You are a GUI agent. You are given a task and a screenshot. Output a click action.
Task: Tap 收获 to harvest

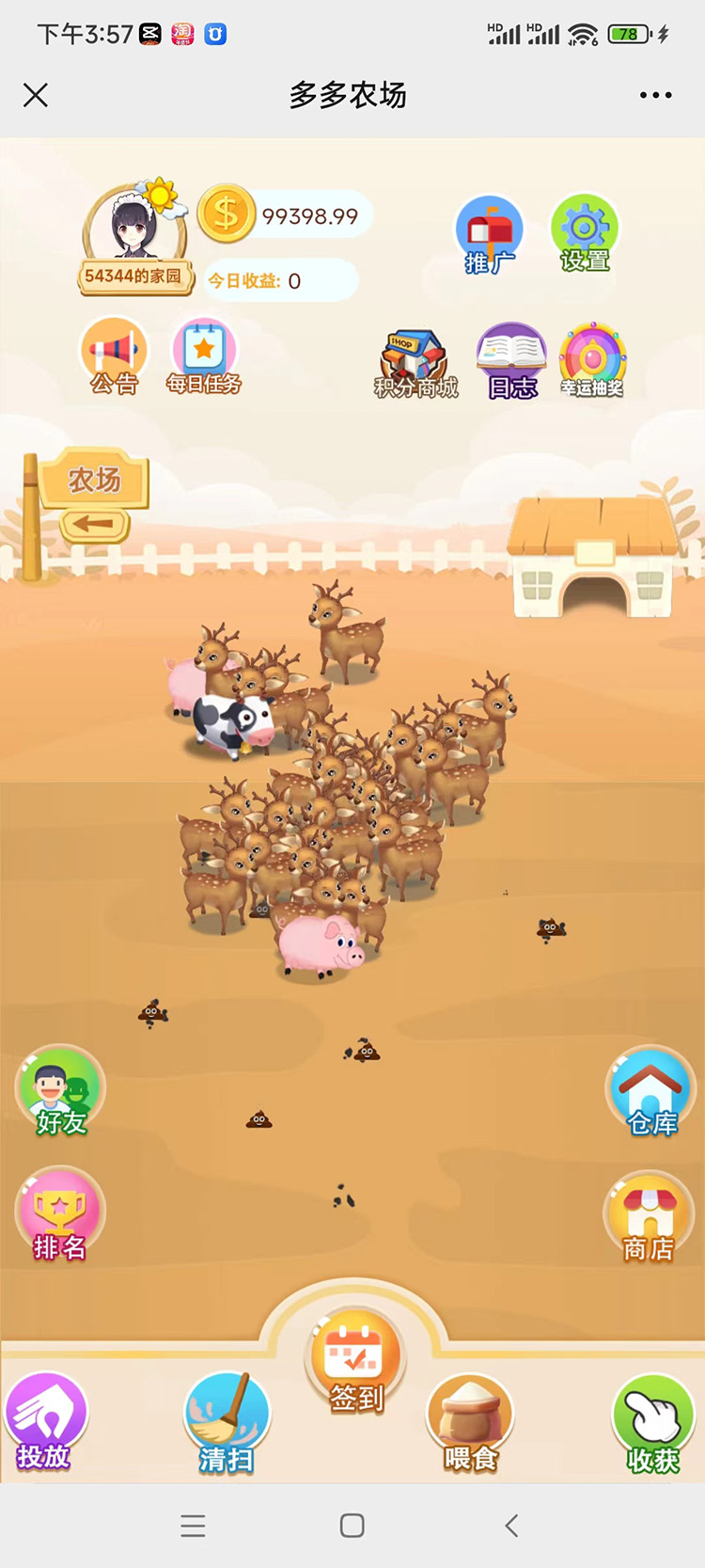(x=653, y=1421)
